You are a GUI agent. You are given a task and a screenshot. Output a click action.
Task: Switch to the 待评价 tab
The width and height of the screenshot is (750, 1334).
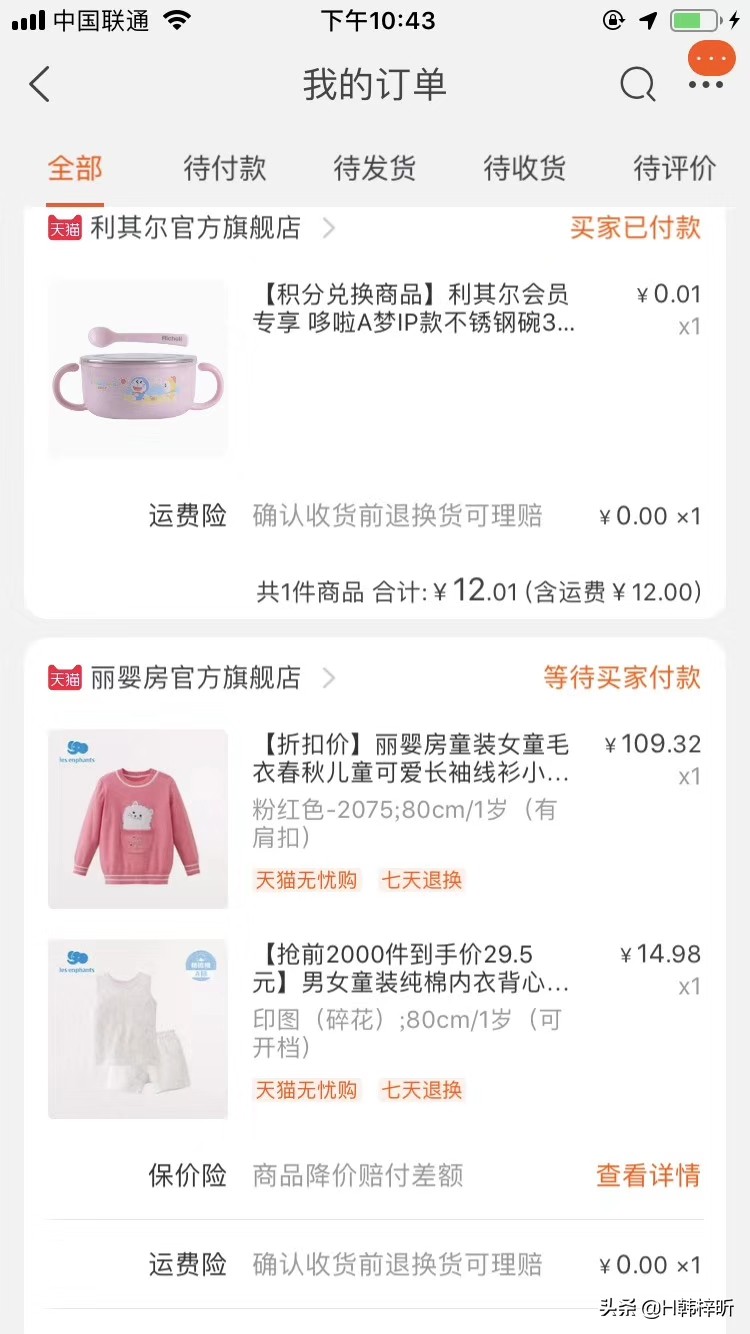point(675,168)
